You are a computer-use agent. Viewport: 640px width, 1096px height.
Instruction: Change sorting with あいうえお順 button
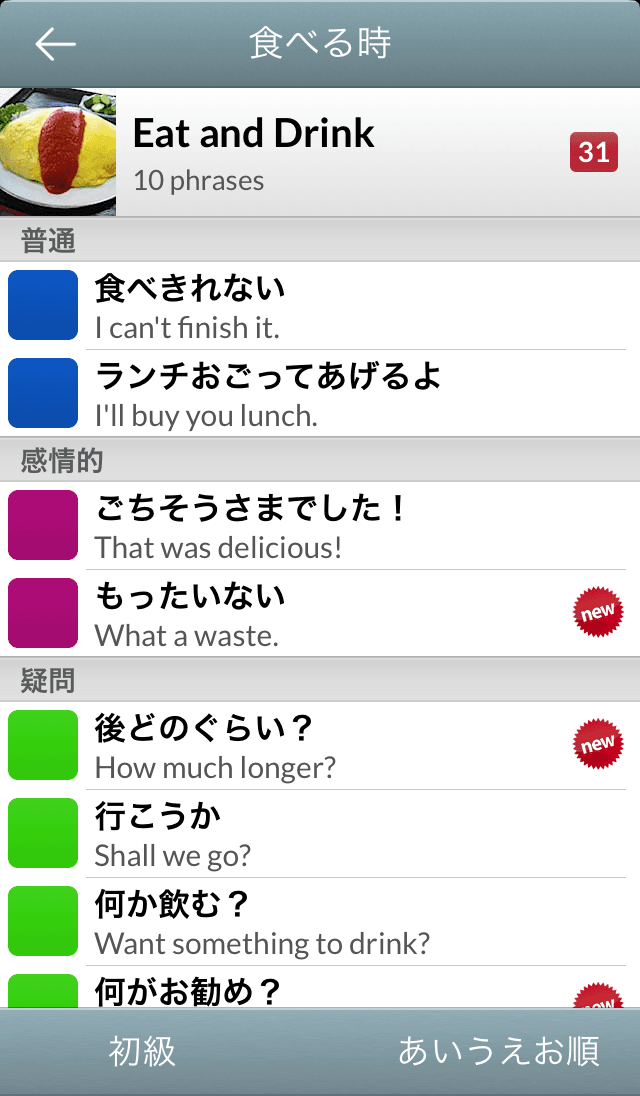point(498,1052)
